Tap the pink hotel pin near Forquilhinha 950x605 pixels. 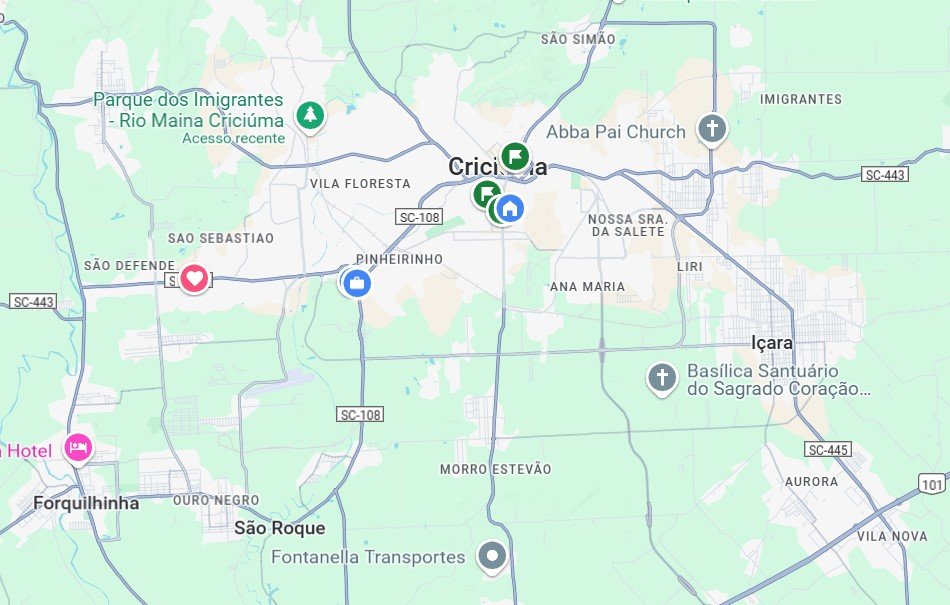[78, 447]
